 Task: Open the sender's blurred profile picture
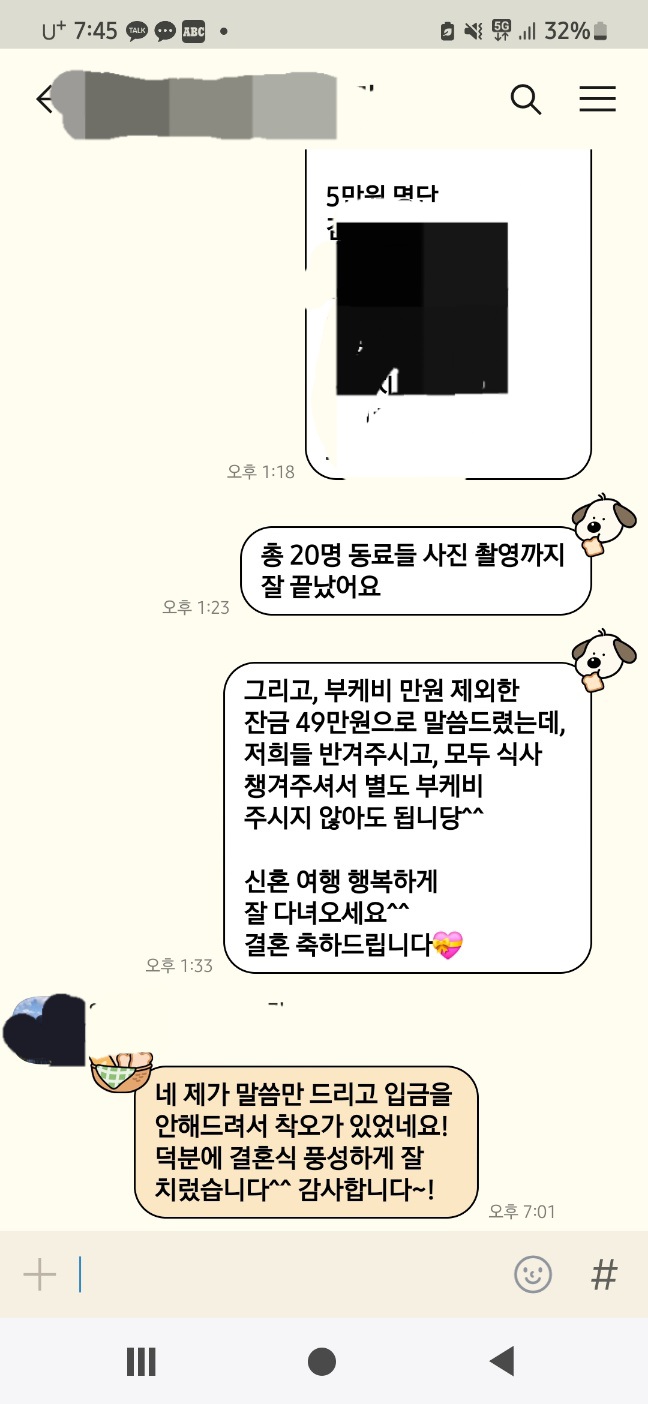click(x=44, y=1030)
